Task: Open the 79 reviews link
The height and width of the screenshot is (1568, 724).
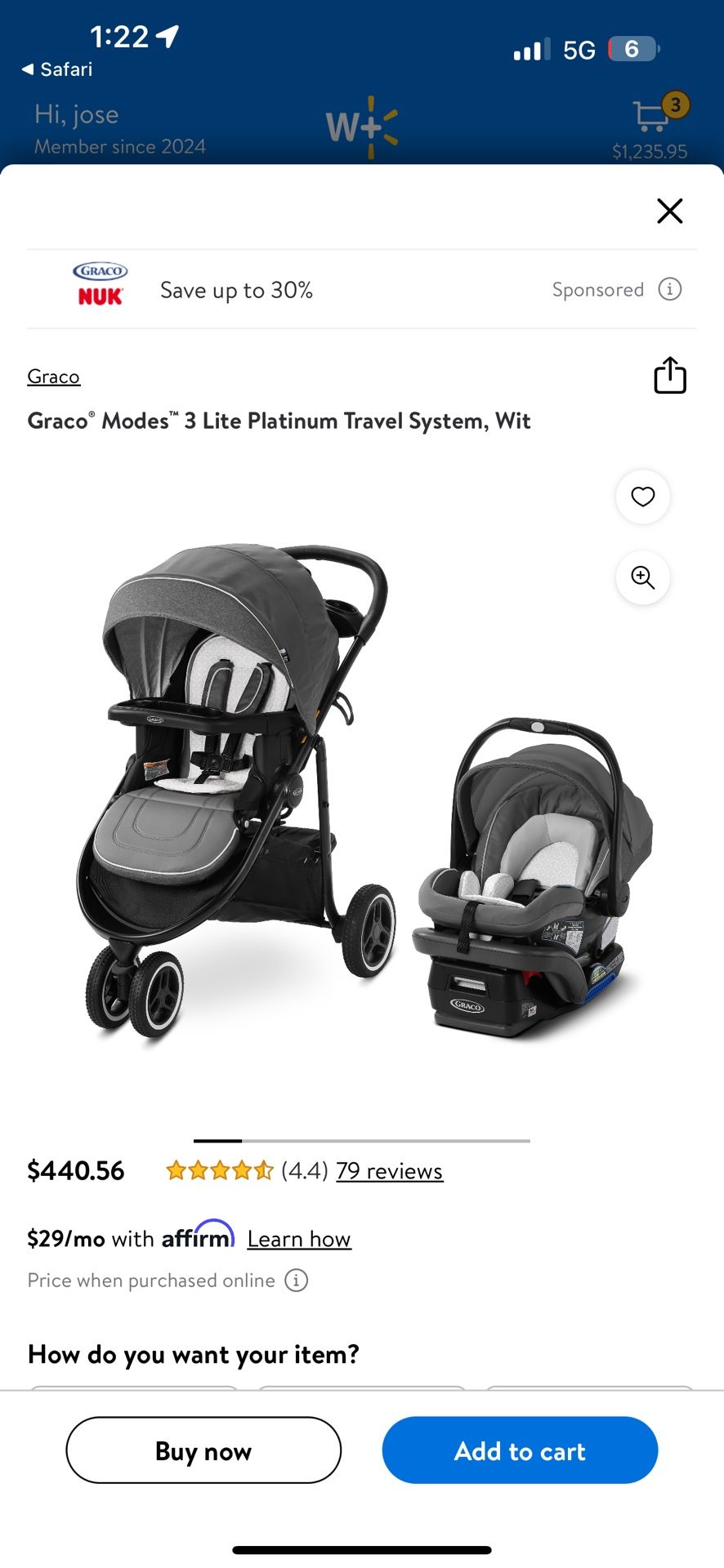Action: coord(389,1170)
